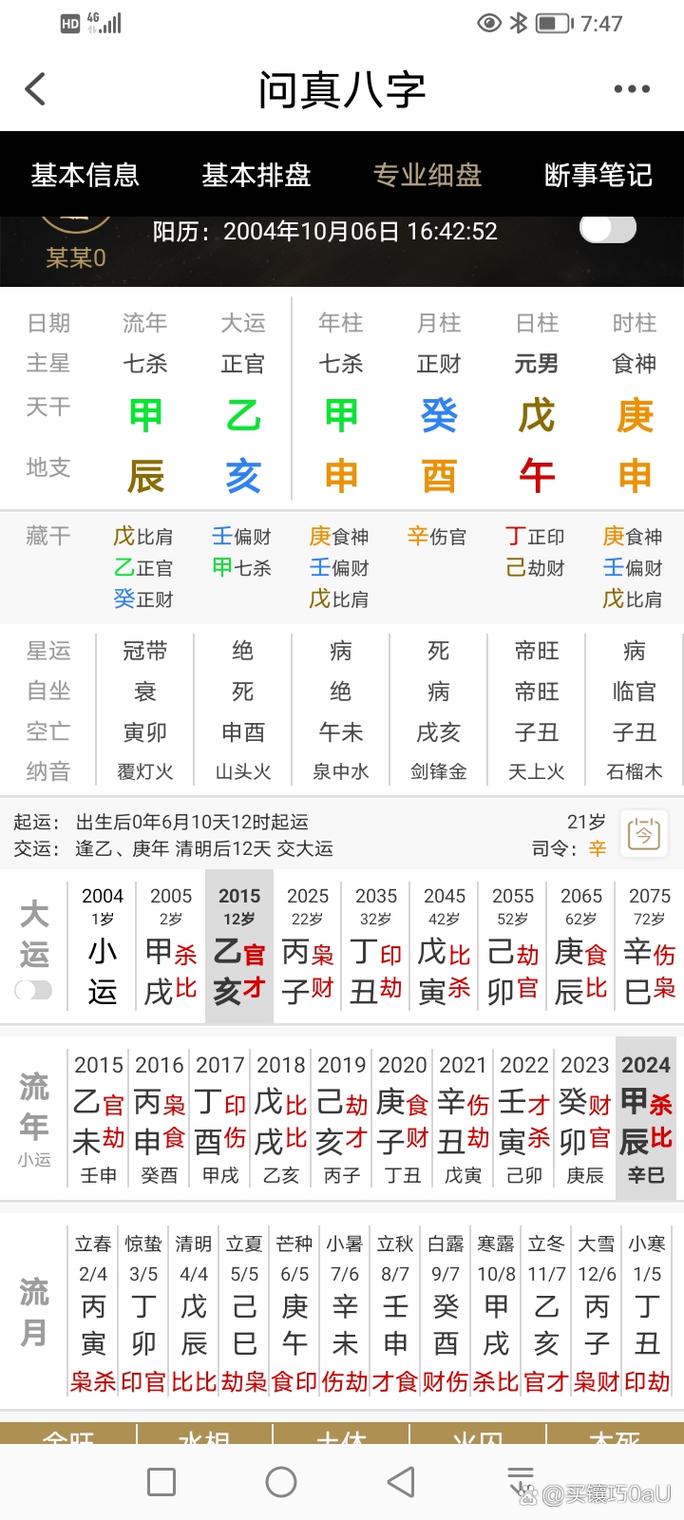
Task: Tap the 今 calendar icon
Action: tap(643, 834)
